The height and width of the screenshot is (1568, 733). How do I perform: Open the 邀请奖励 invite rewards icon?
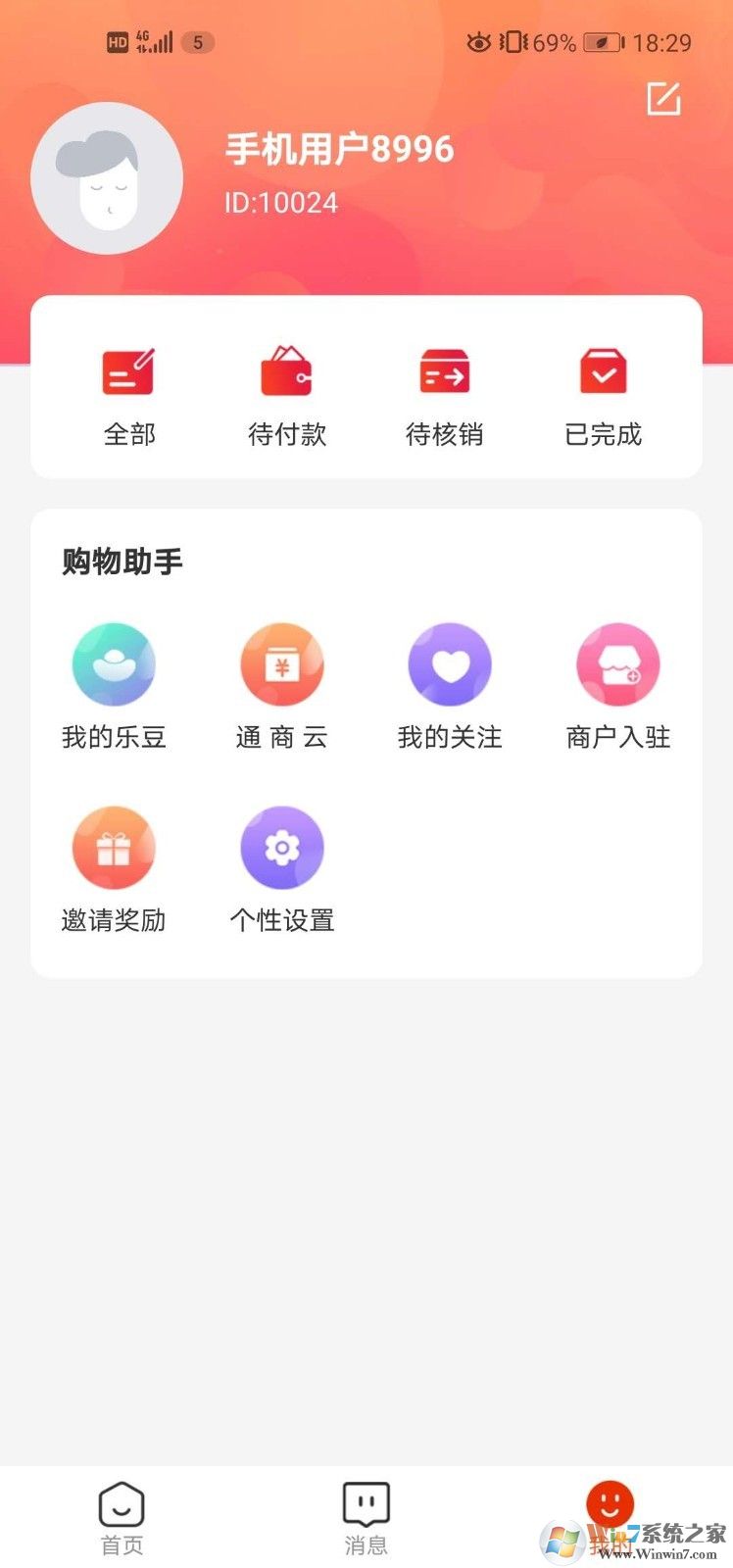coord(114,848)
